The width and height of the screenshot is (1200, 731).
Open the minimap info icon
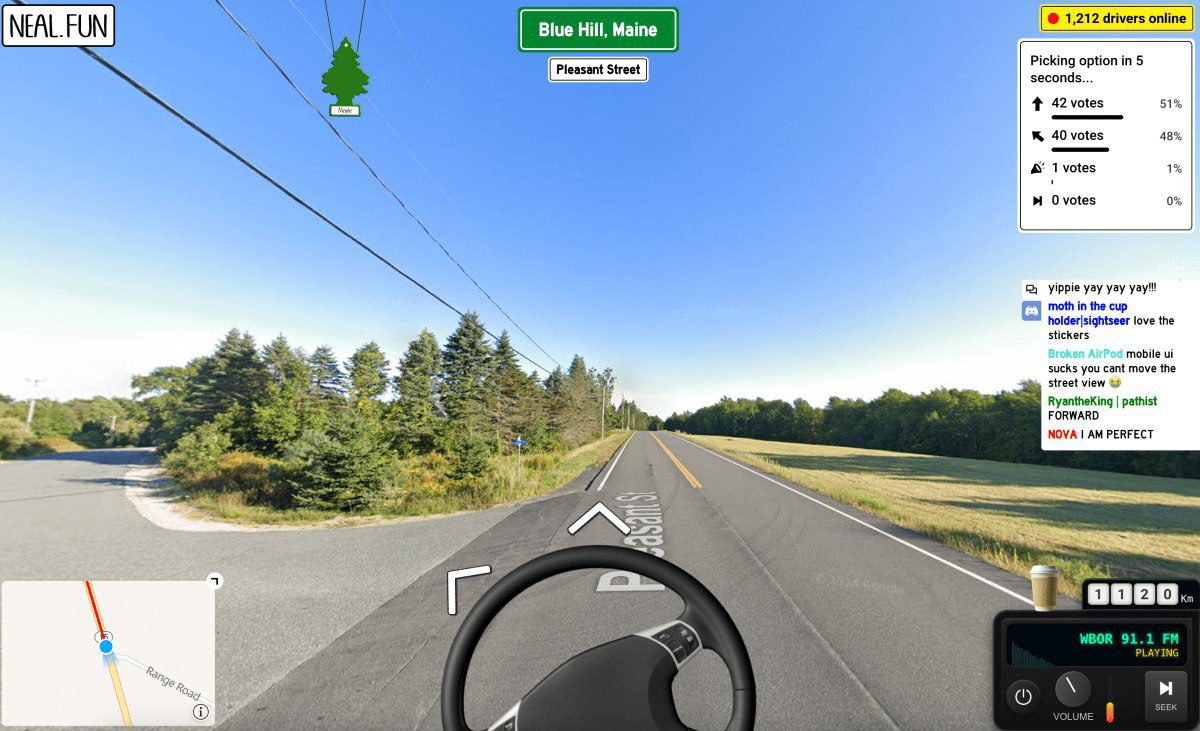200,712
